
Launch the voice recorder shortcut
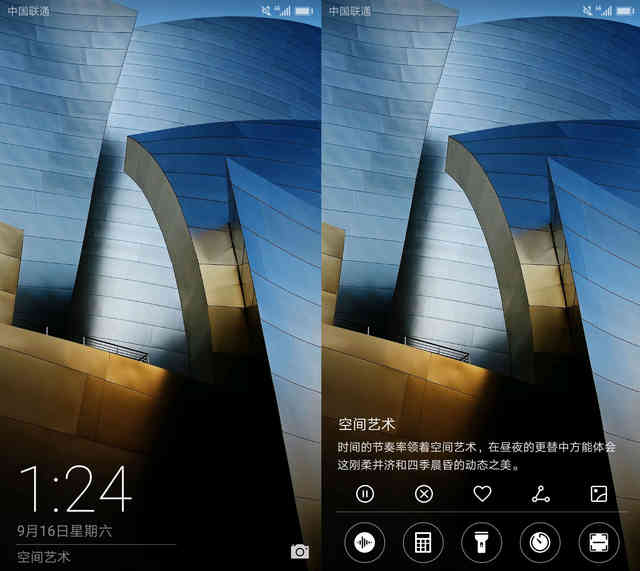(x=365, y=543)
